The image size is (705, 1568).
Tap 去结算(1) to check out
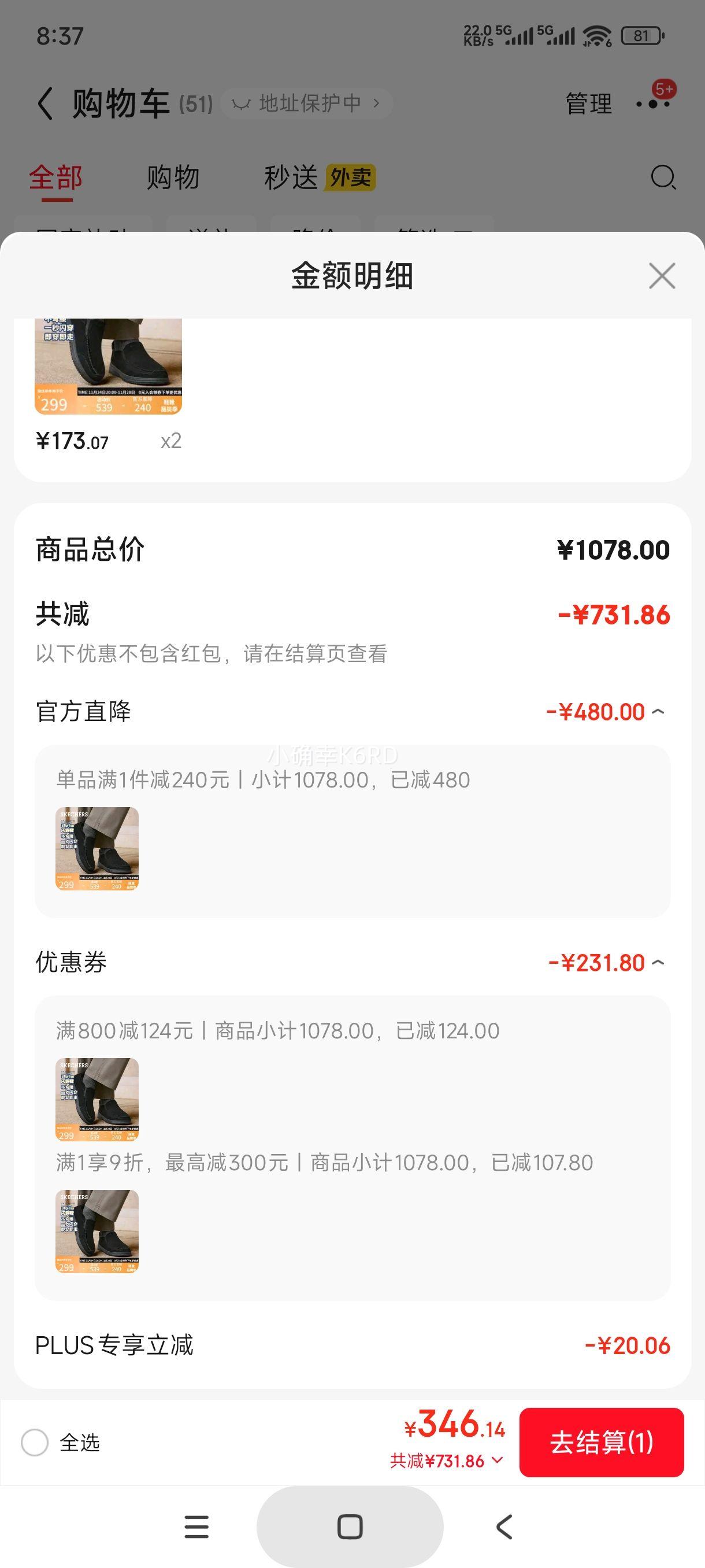601,1442
